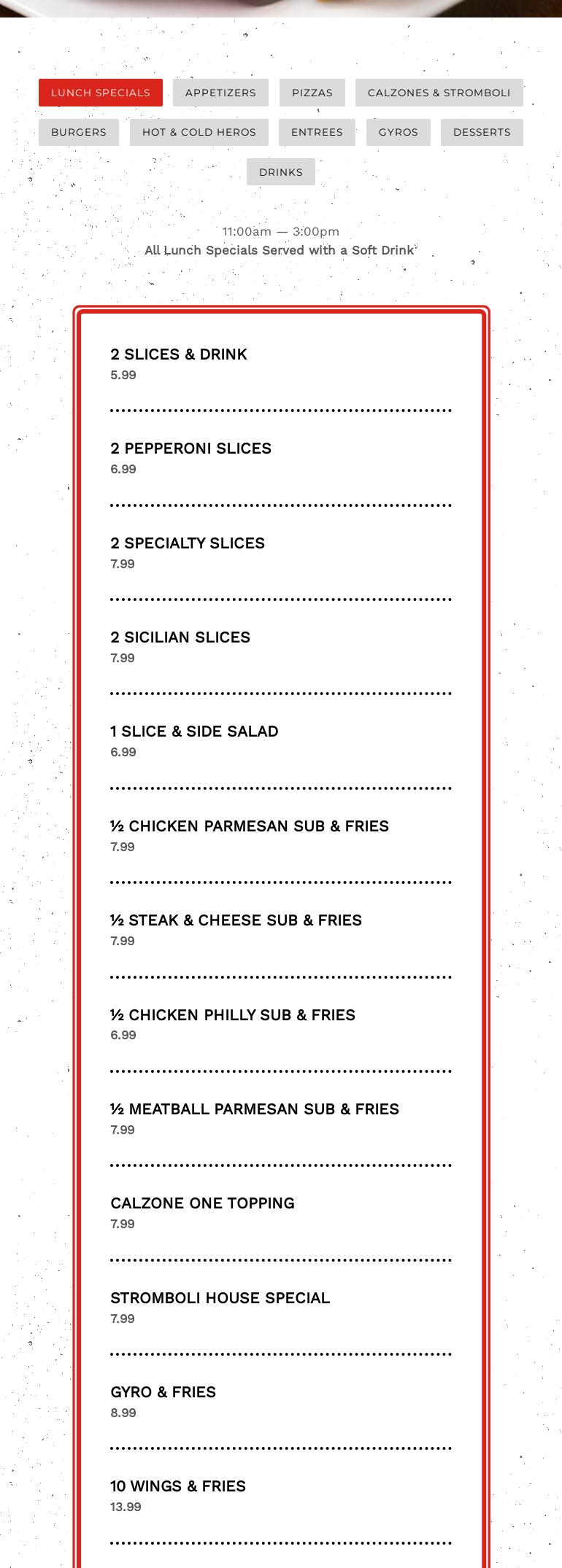Select the Lunch Specials tab
Image resolution: width=562 pixels, height=1568 pixels.
click(x=101, y=93)
